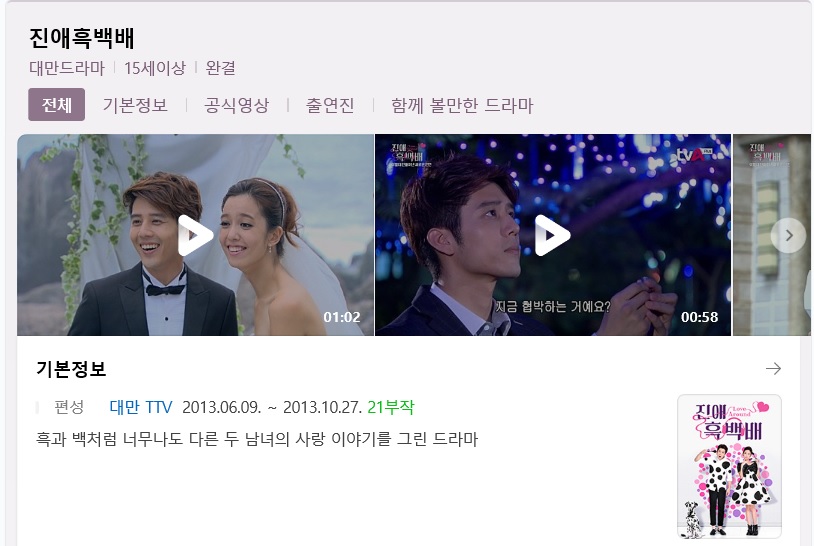Image resolution: width=814 pixels, height=546 pixels.
Task: Play the 00:58 video clip
Action: coord(552,236)
